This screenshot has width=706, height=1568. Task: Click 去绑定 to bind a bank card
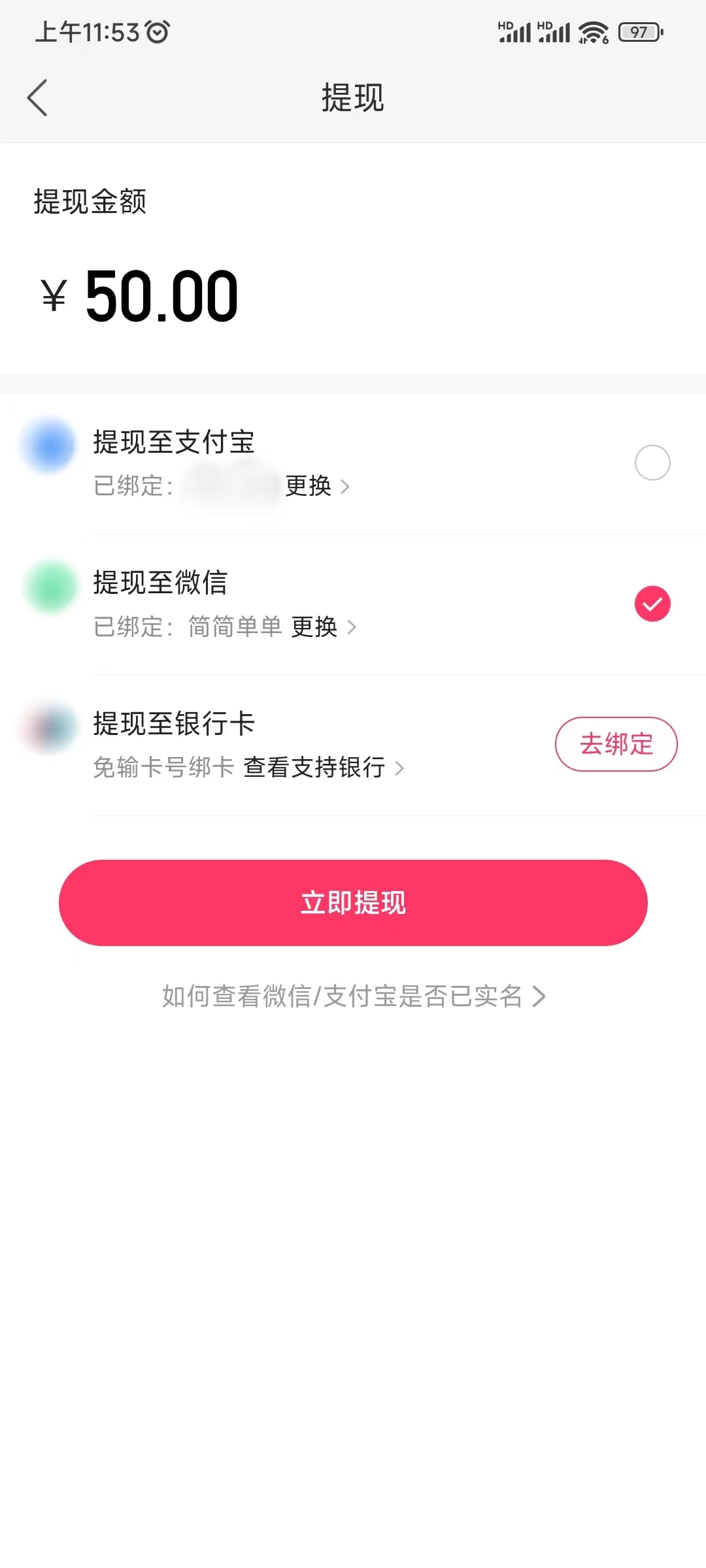pos(616,743)
